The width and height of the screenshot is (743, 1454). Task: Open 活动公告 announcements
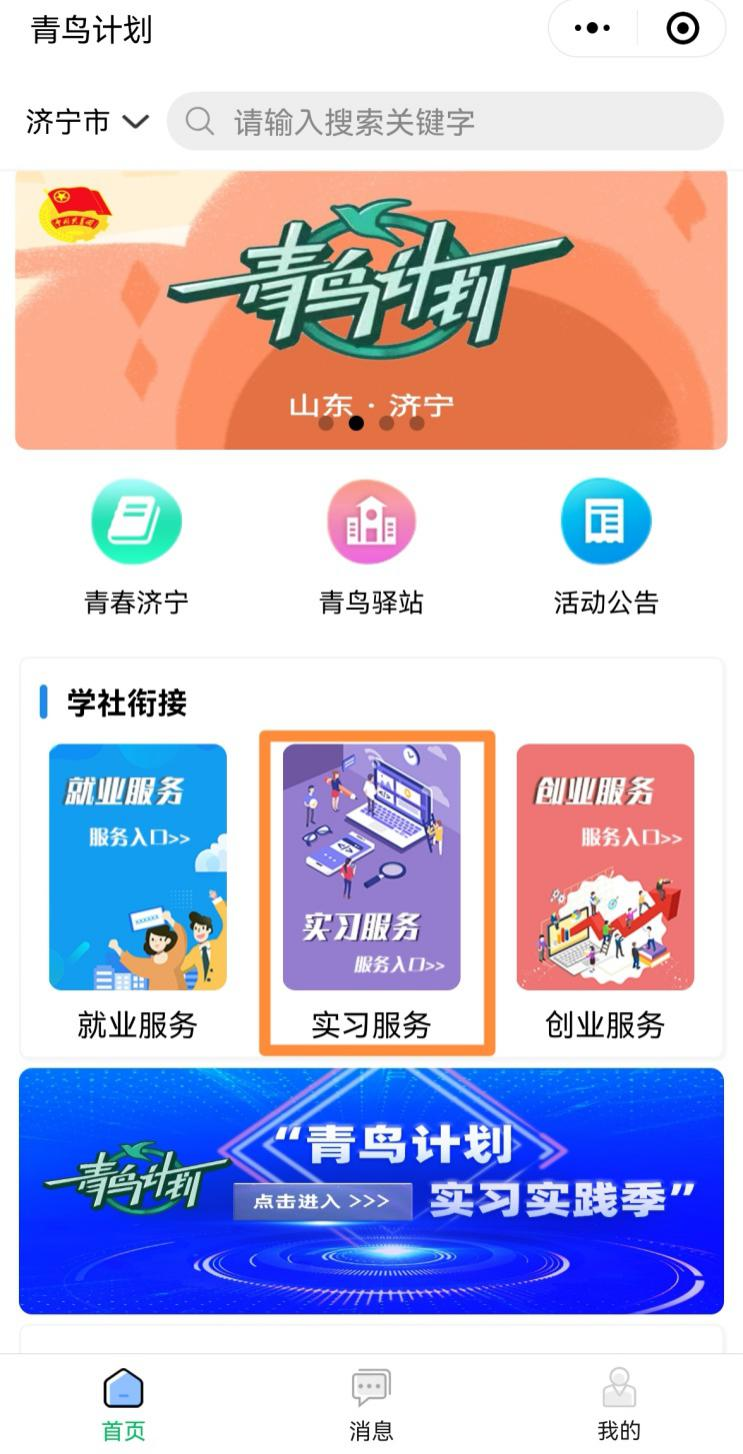[606, 547]
